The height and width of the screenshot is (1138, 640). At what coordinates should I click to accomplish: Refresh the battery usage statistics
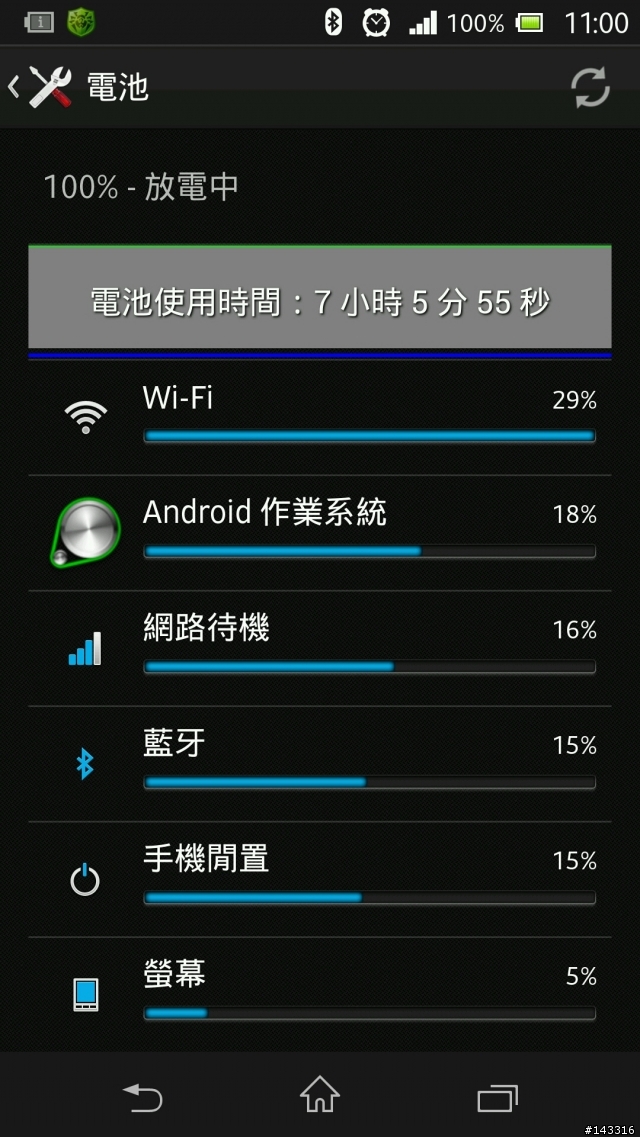pyautogui.click(x=590, y=88)
